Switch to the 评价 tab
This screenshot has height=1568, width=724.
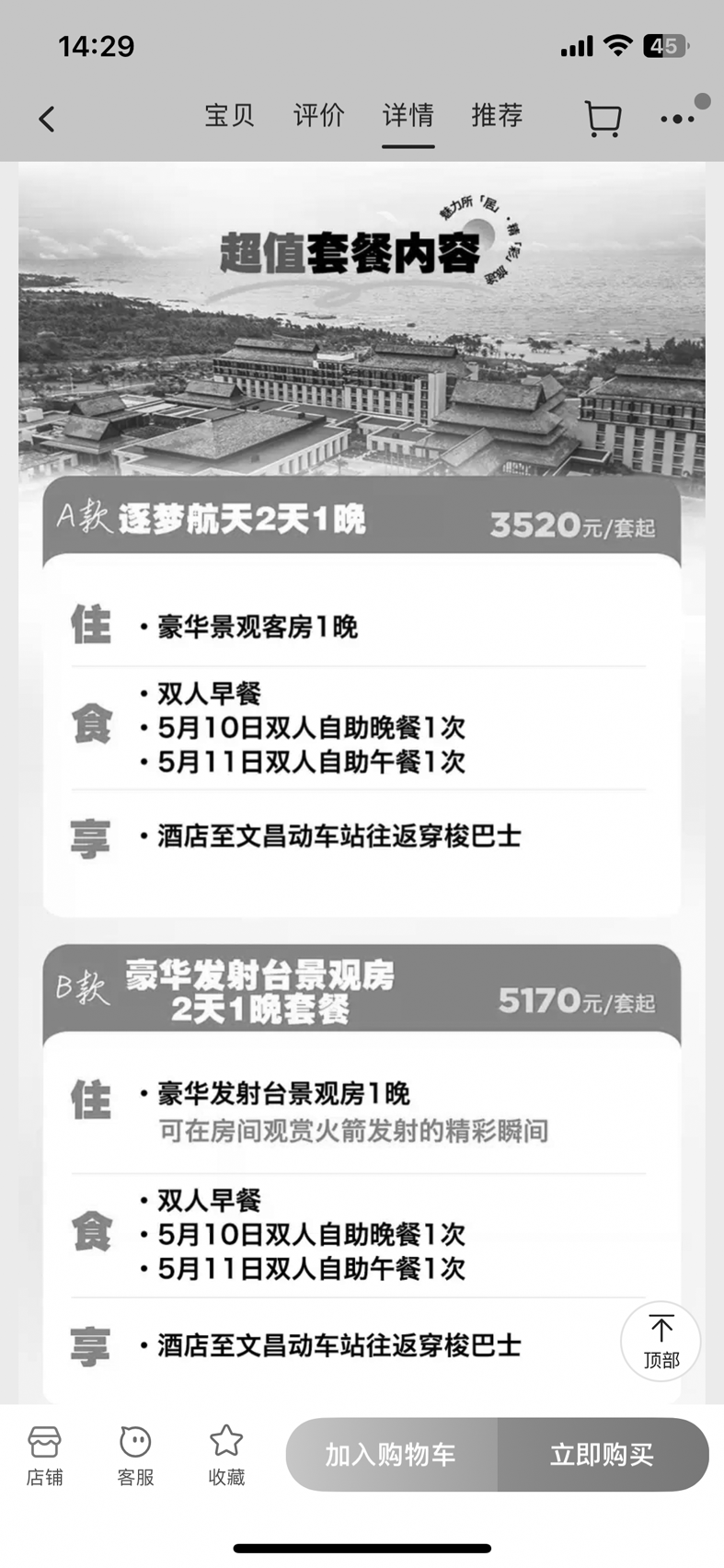(x=318, y=116)
